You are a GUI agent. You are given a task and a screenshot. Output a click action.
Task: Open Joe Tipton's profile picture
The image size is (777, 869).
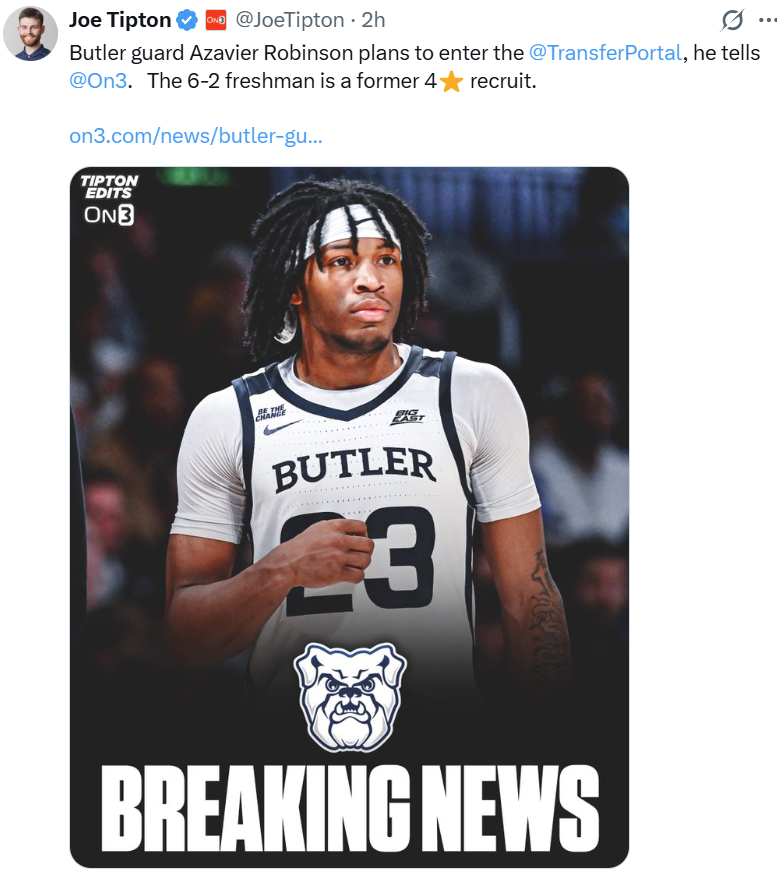click(x=30, y=34)
